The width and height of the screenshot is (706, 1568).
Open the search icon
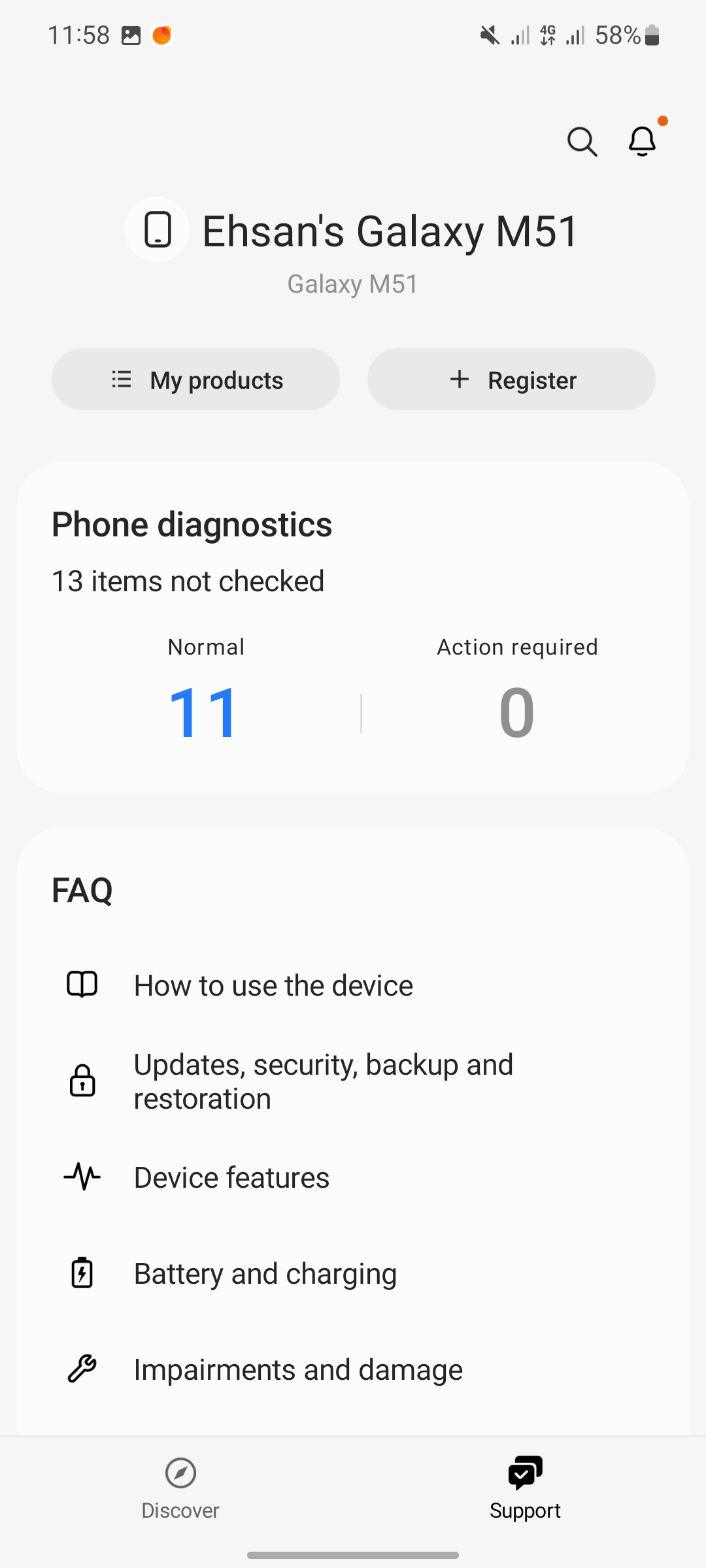click(581, 141)
